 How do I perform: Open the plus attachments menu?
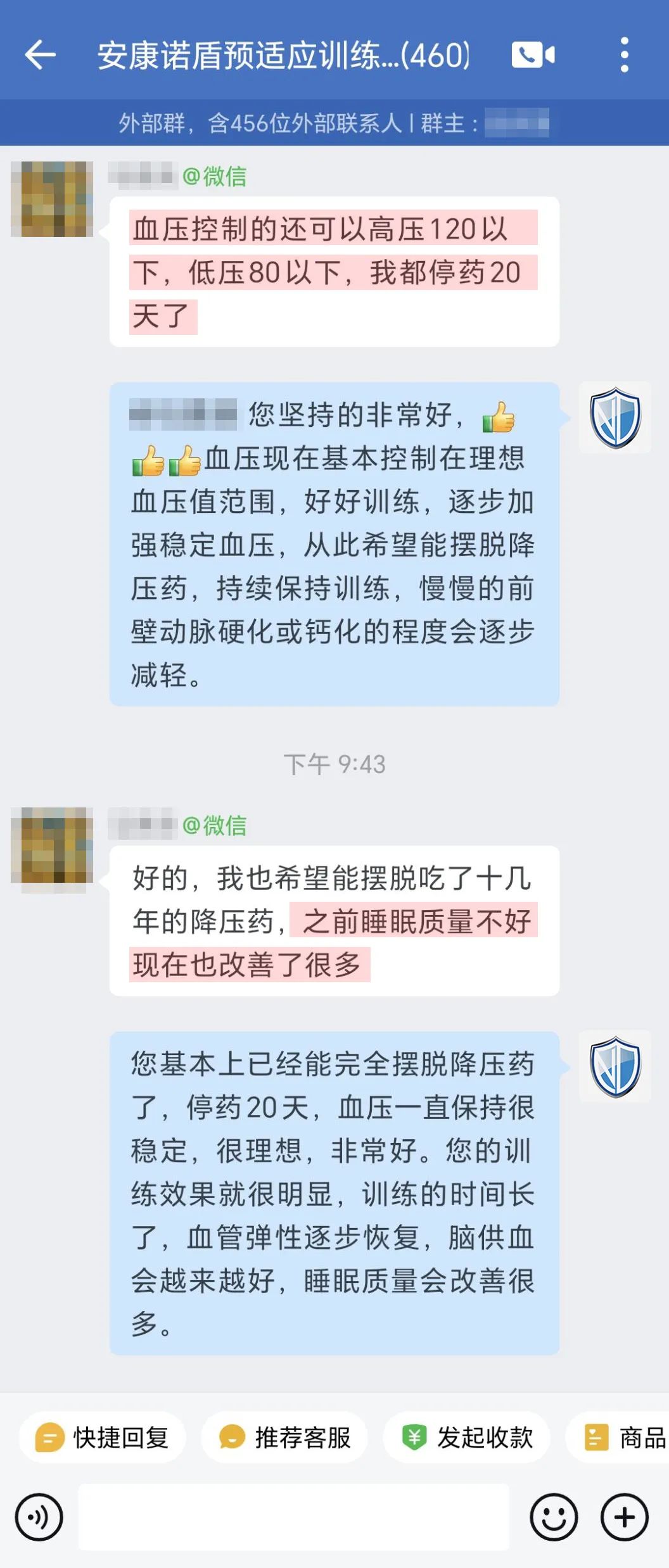coord(624,1517)
